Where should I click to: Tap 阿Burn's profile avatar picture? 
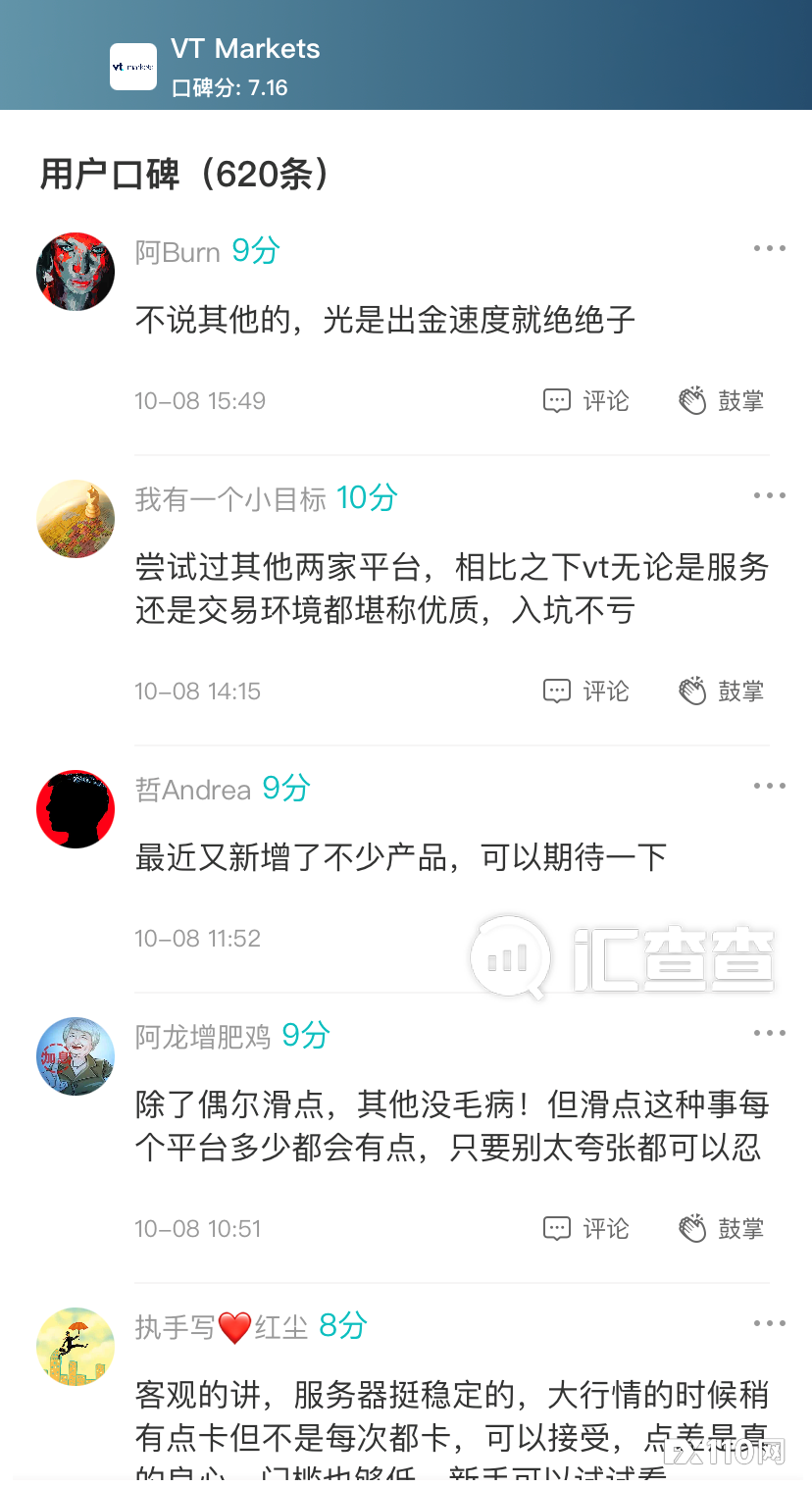pyautogui.click(x=76, y=271)
